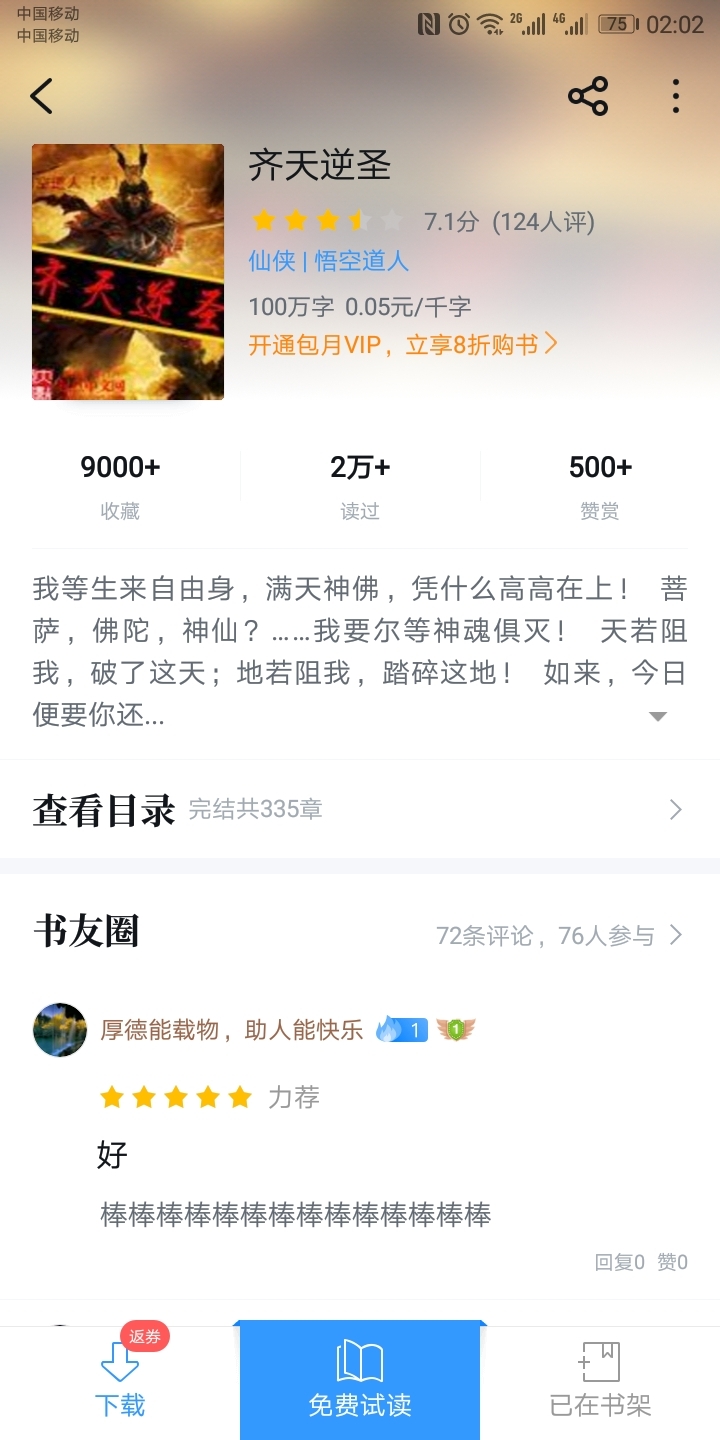Viewport: 720px width, 1440px height.
Task: Share this book 齐天逆圣
Action: [x=588, y=96]
